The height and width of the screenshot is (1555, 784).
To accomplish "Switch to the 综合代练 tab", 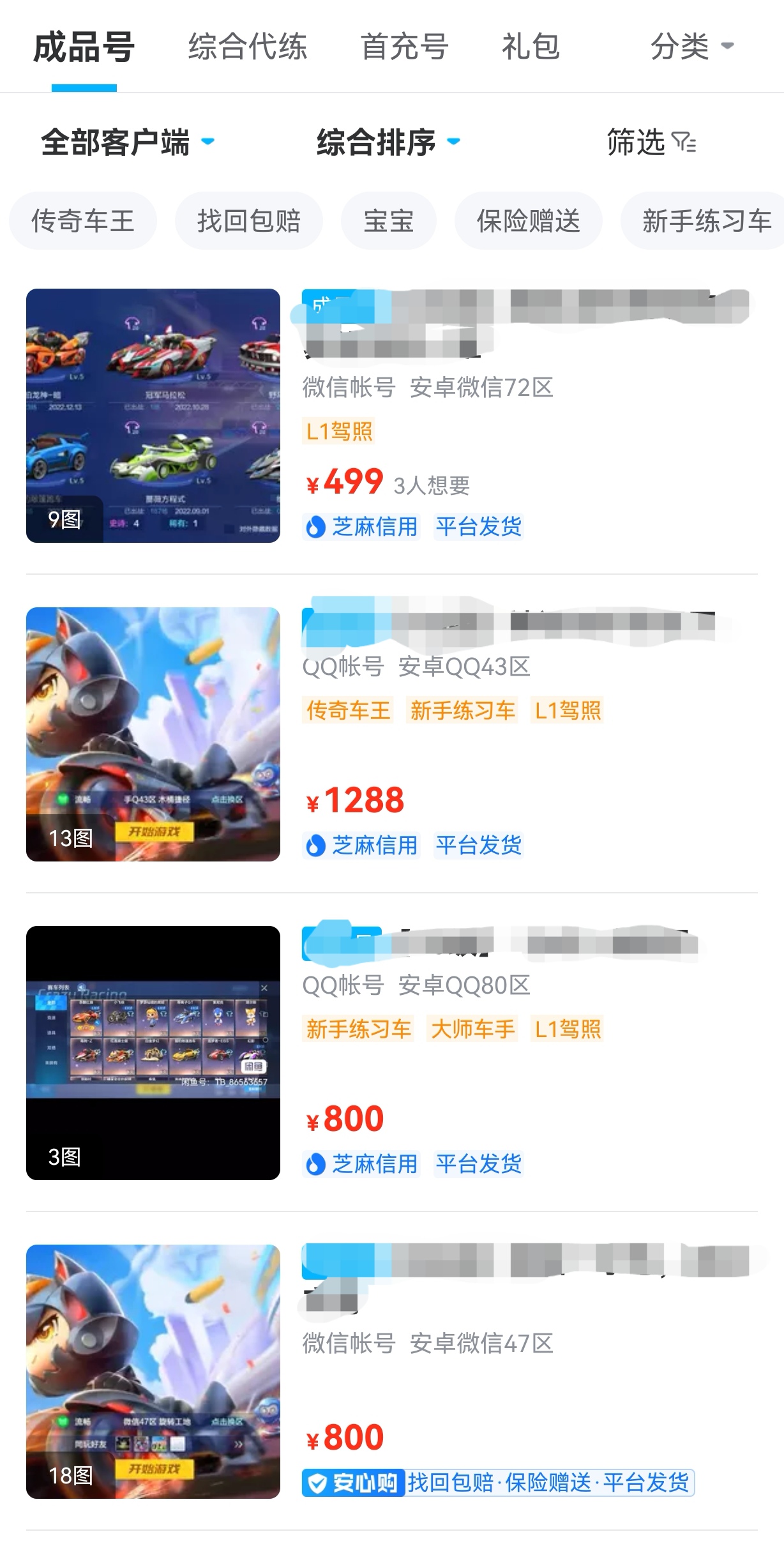I will pyautogui.click(x=248, y=47).
